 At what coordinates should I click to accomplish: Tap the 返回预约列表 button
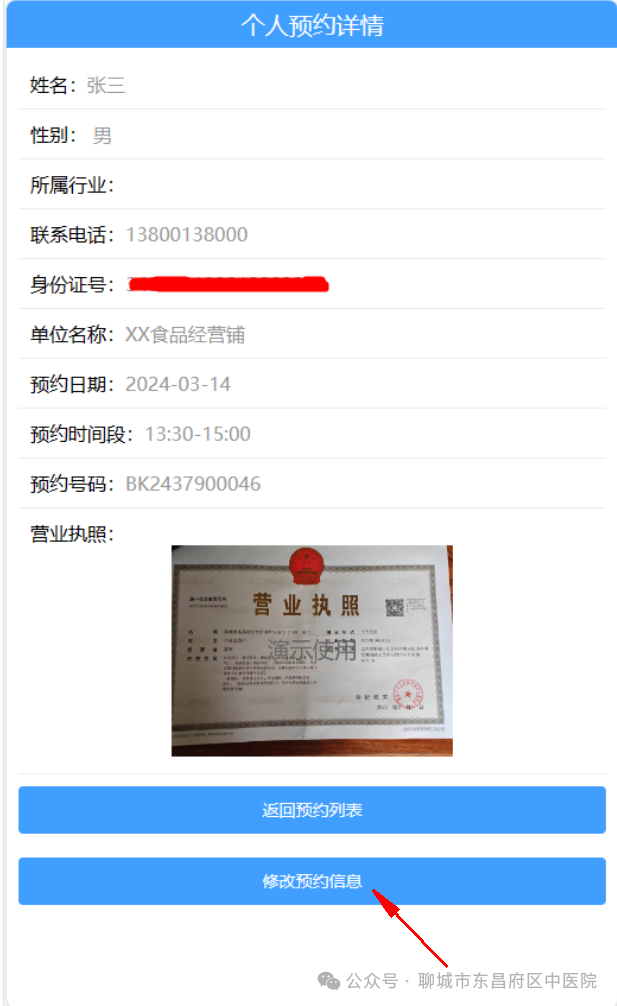(x=312, y=810)
